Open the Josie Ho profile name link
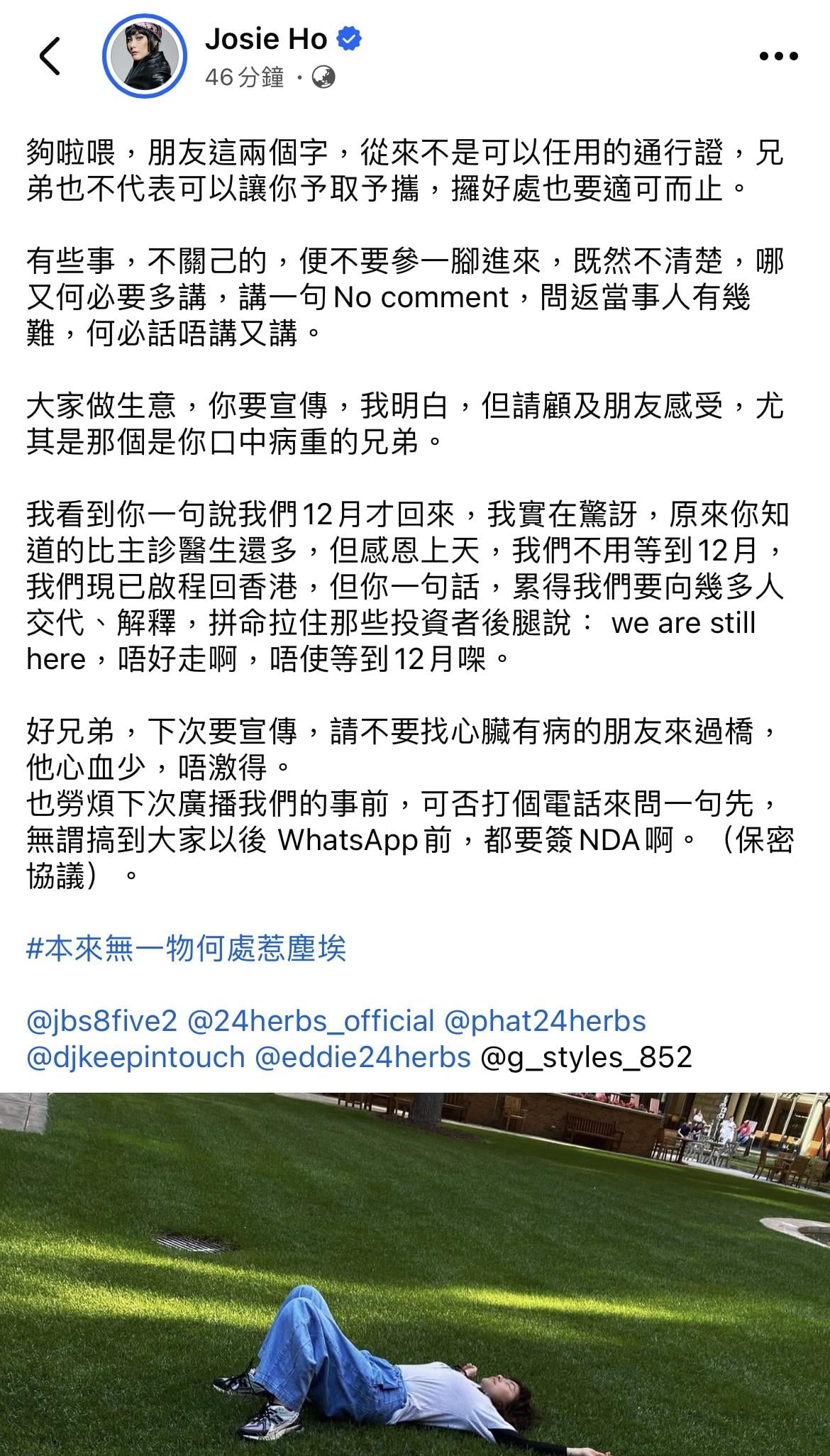 266,40
